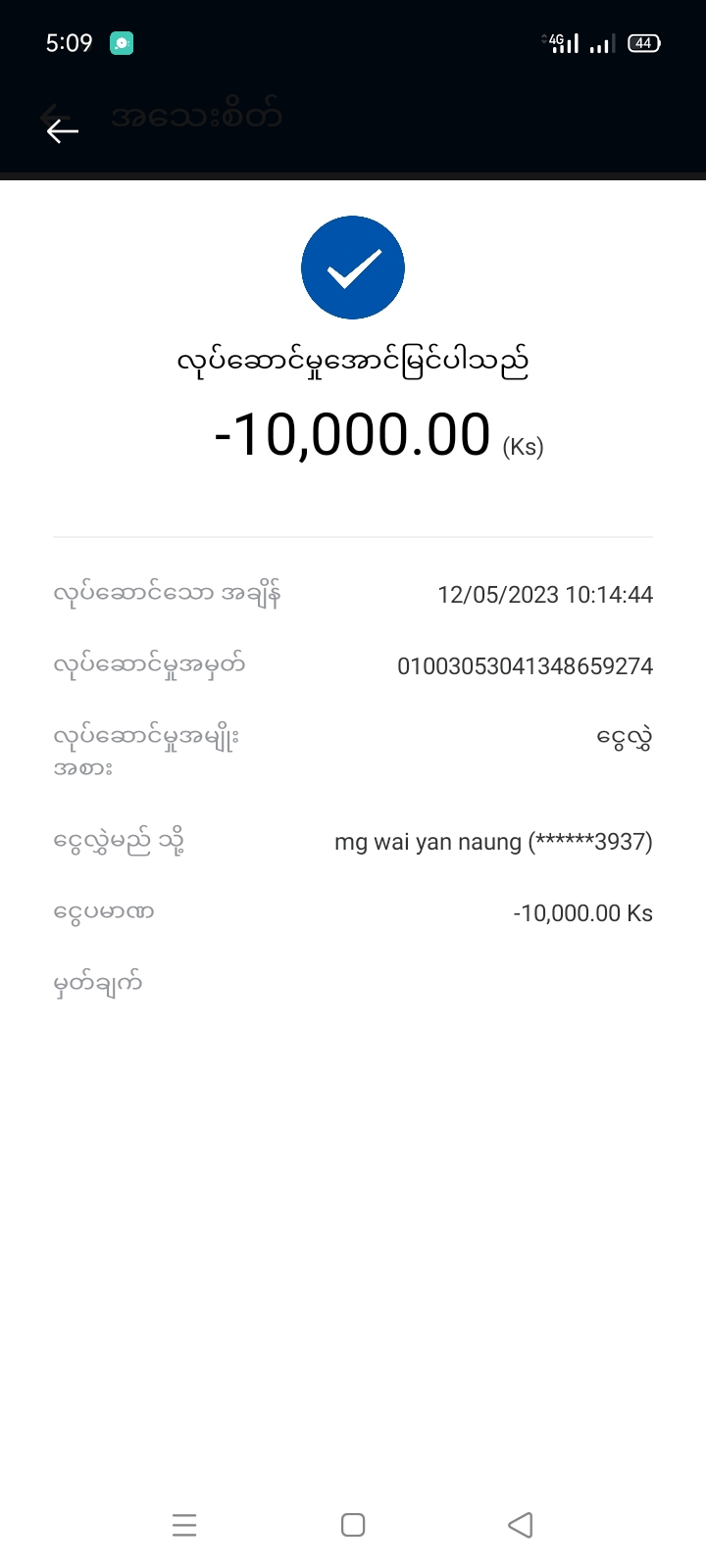
Task: Go back using the top-left arrow
Action: pyautogui.click(x=62, y=130)
